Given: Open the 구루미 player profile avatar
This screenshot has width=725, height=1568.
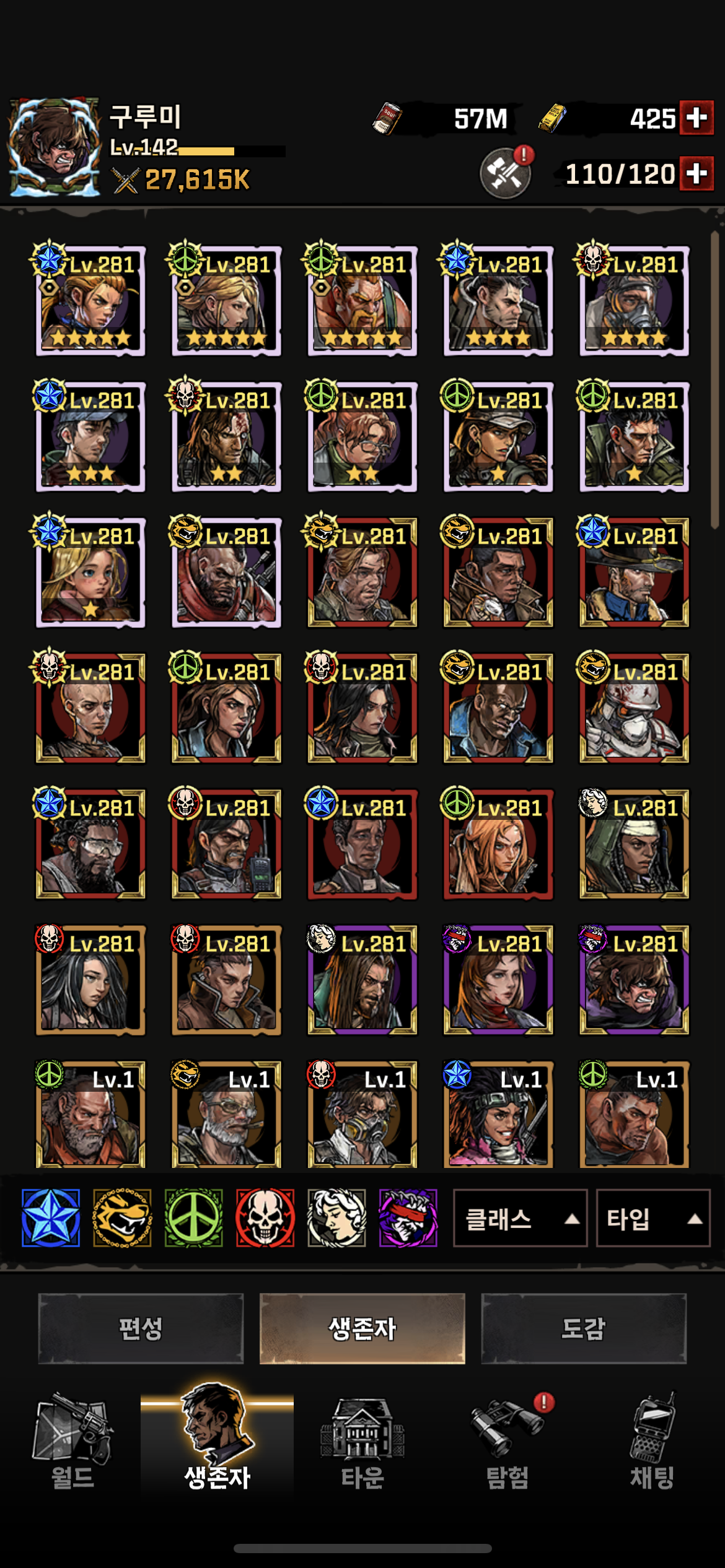Looking at the screenshot, I should (55, 147).
